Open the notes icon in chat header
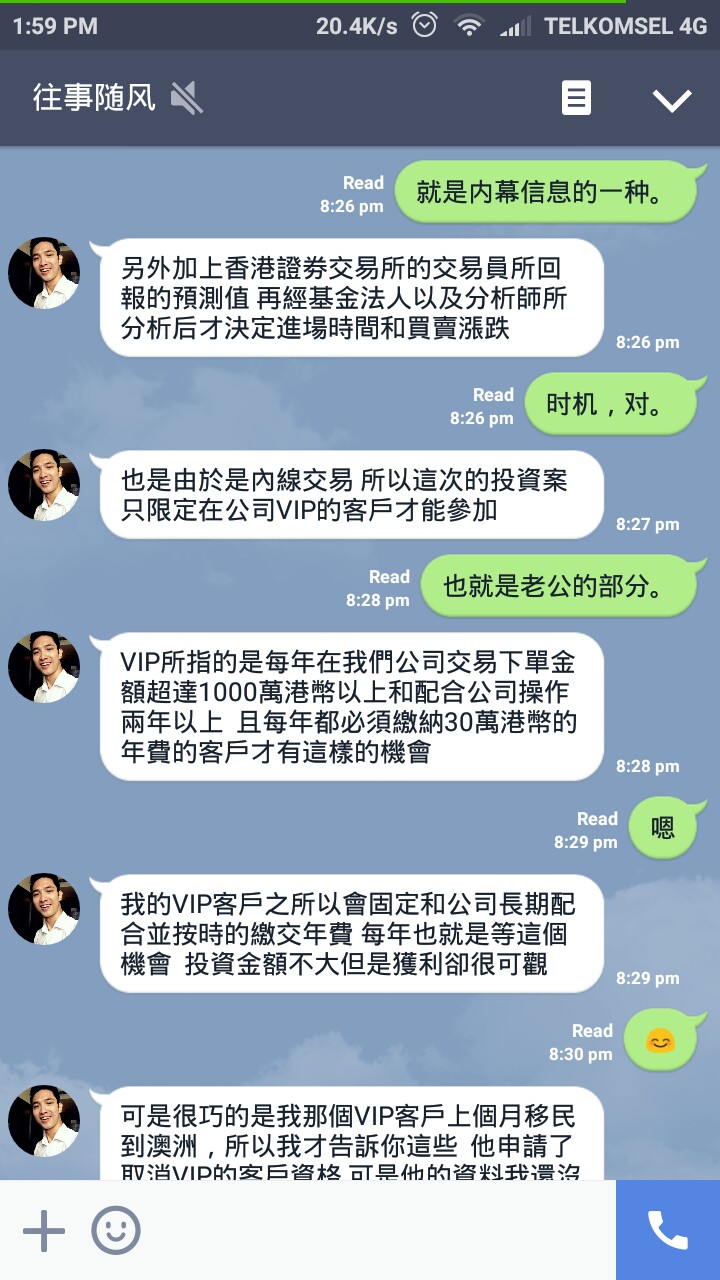This screenshot has width=720, height=1280. tap(576, 99)
